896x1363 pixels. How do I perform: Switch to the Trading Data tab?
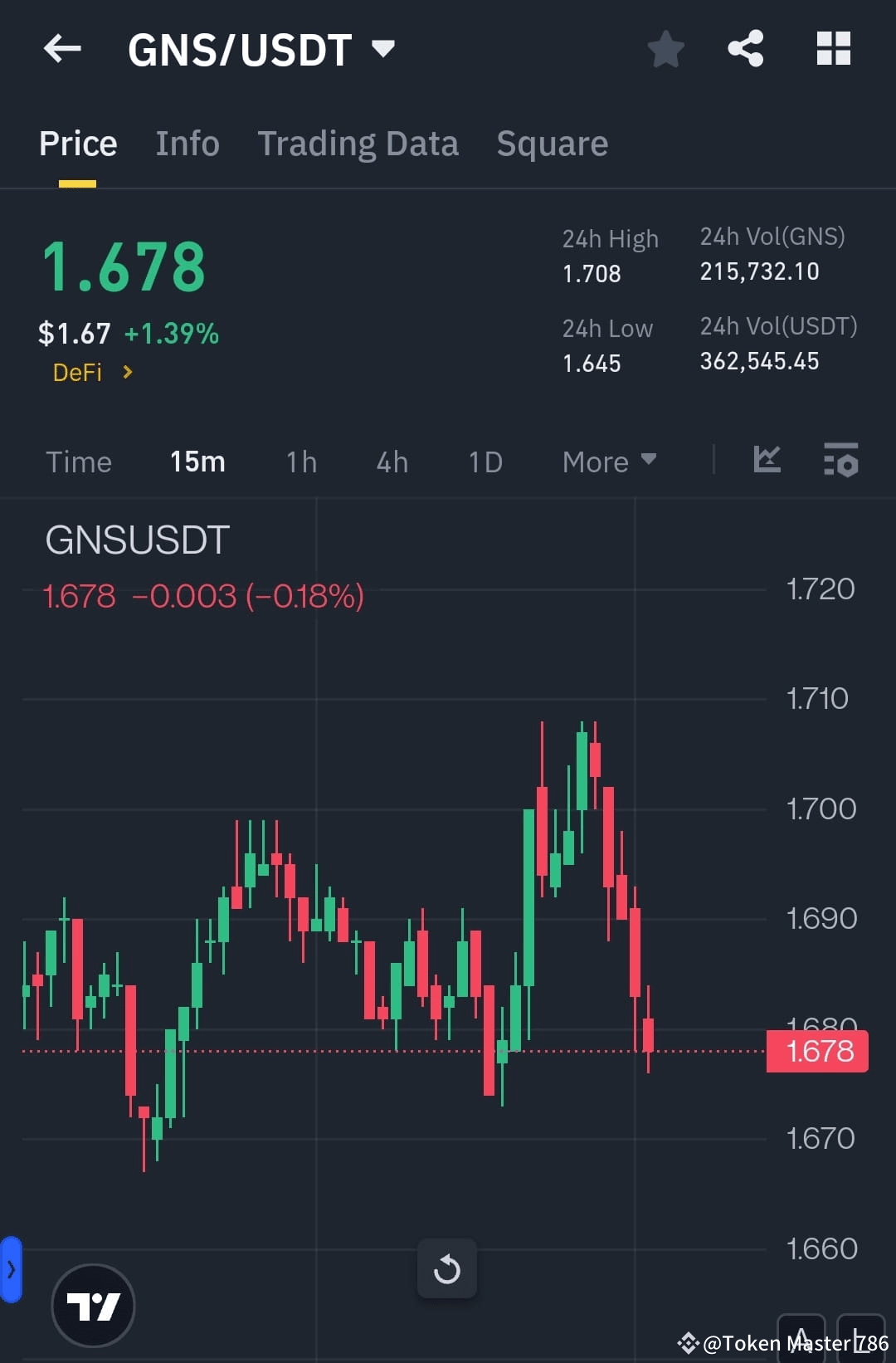coord(358,143)
